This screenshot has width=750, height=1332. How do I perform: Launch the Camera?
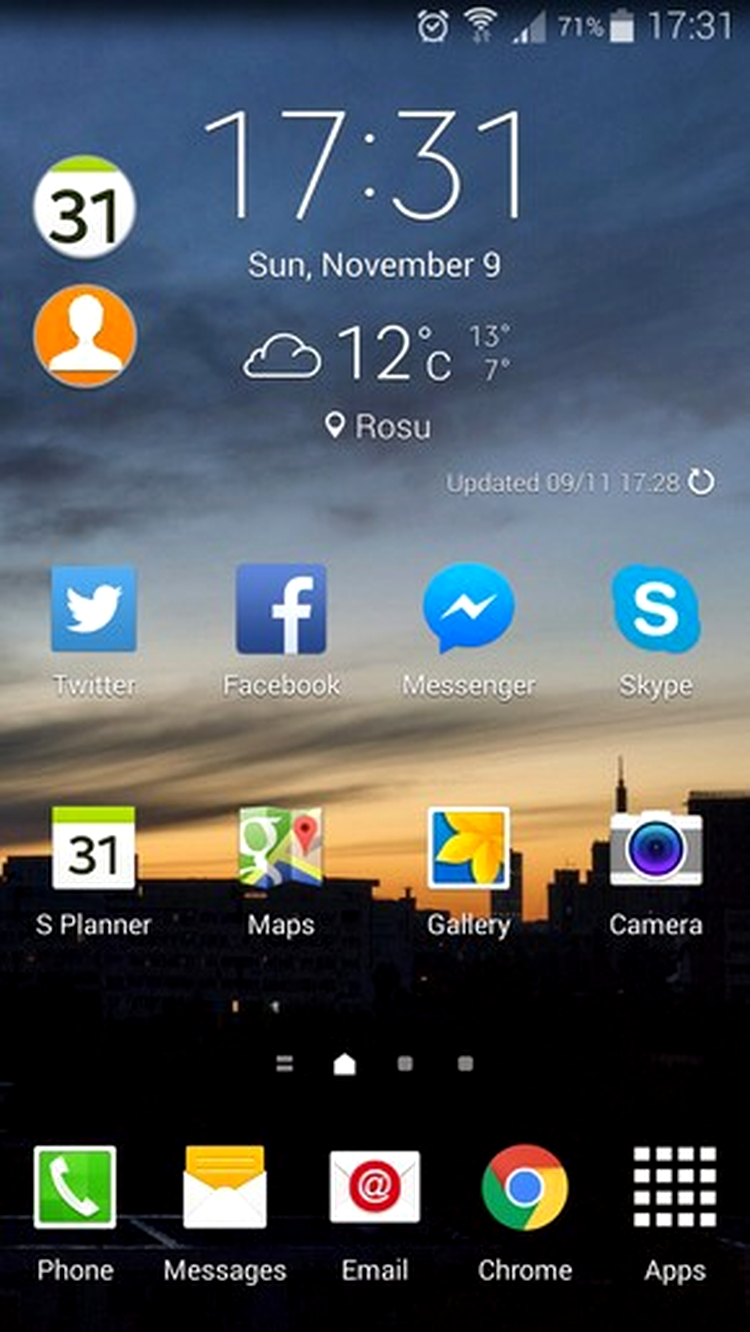tap(656, 849)
